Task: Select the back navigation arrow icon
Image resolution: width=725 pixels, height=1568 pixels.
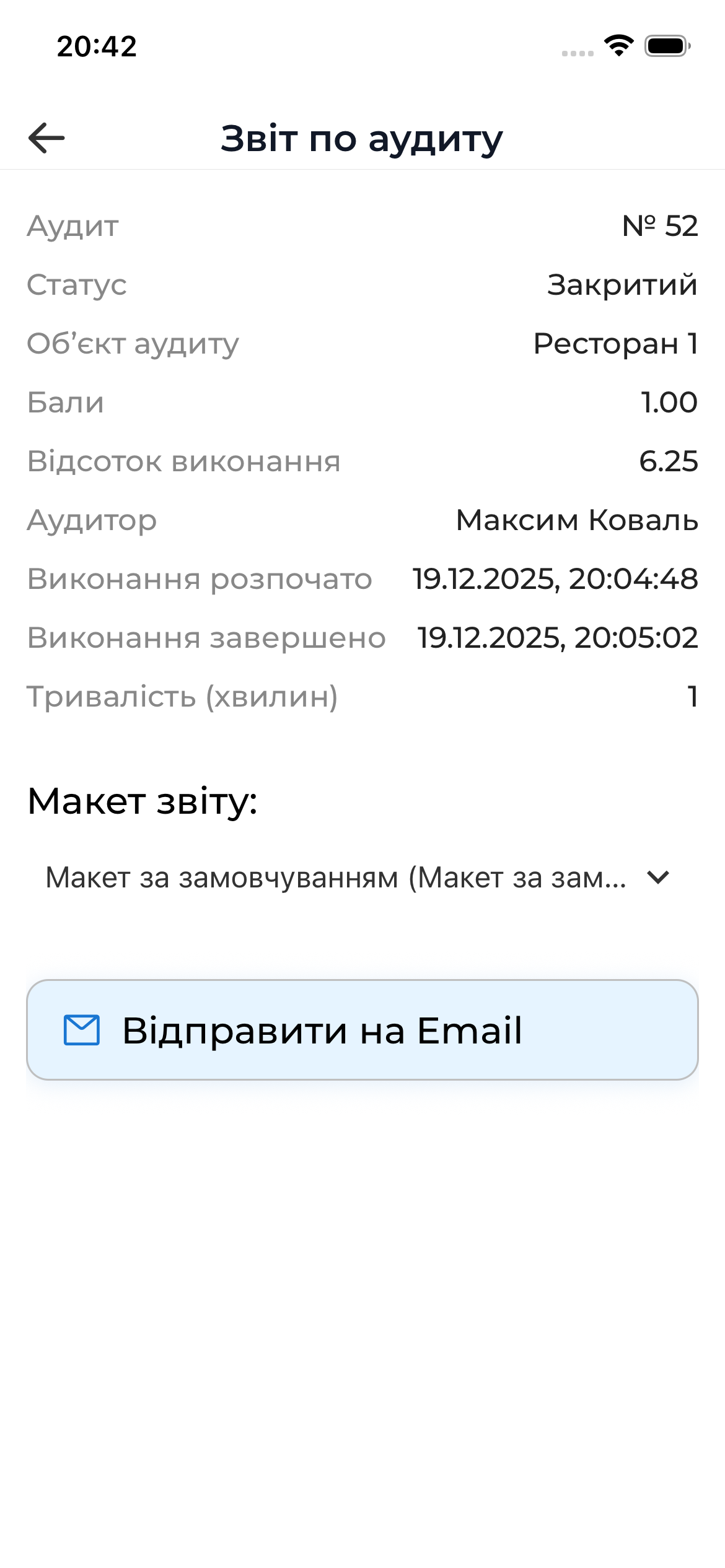Action: point(46,139)
